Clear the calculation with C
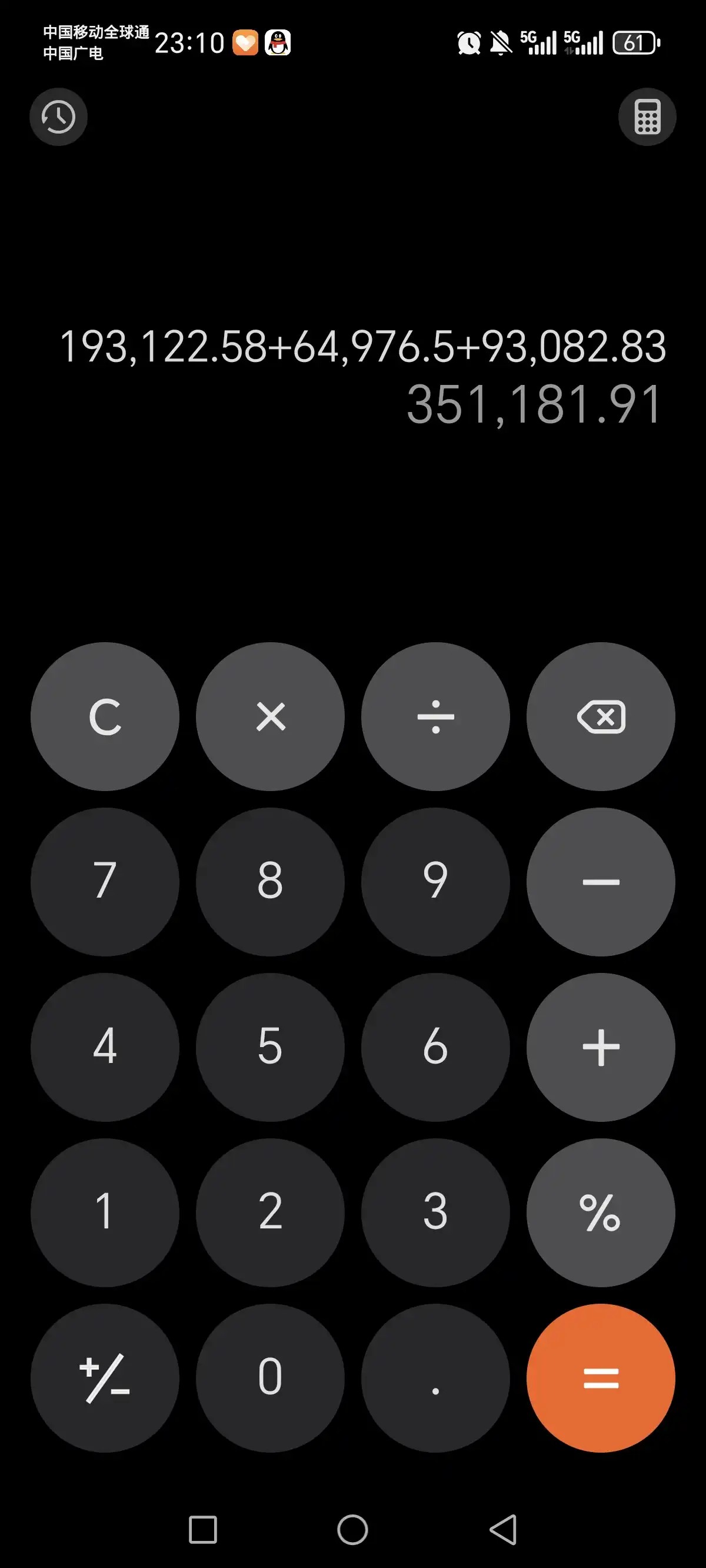The height and width of the screenshot is (1568, 706). point(105,716)
